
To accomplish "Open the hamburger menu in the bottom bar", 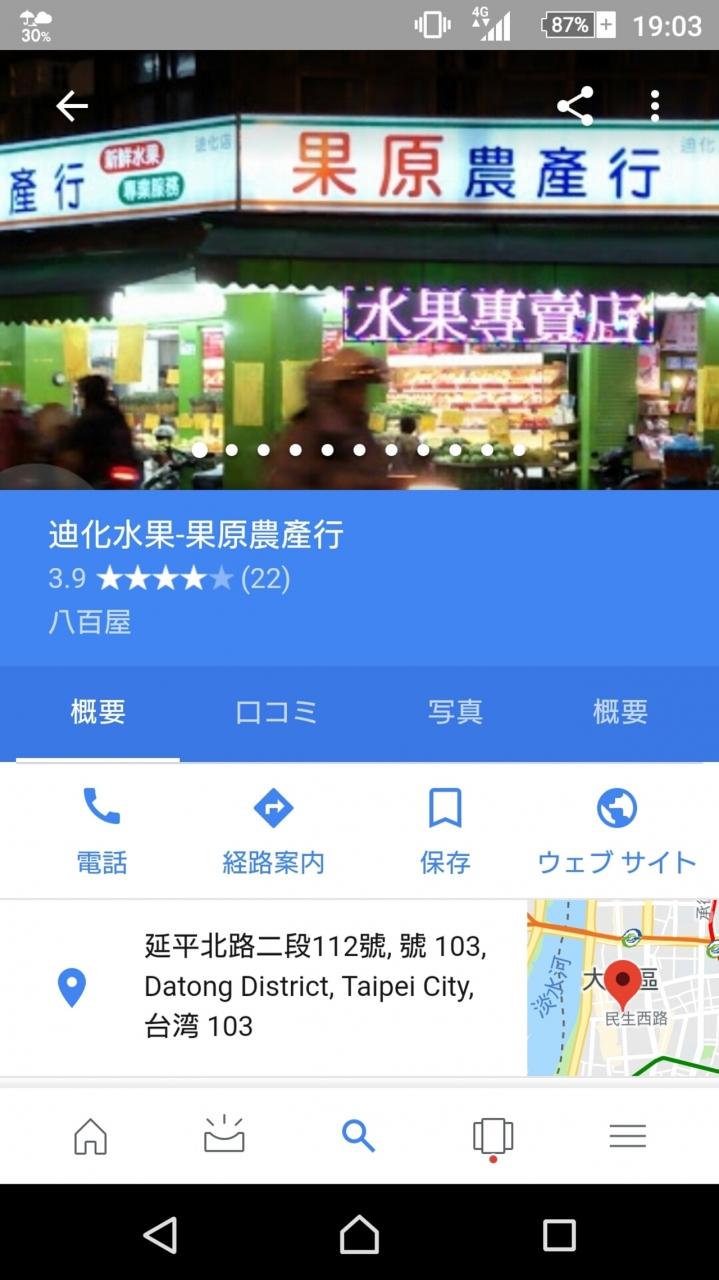I will [x=628, y=1136].
